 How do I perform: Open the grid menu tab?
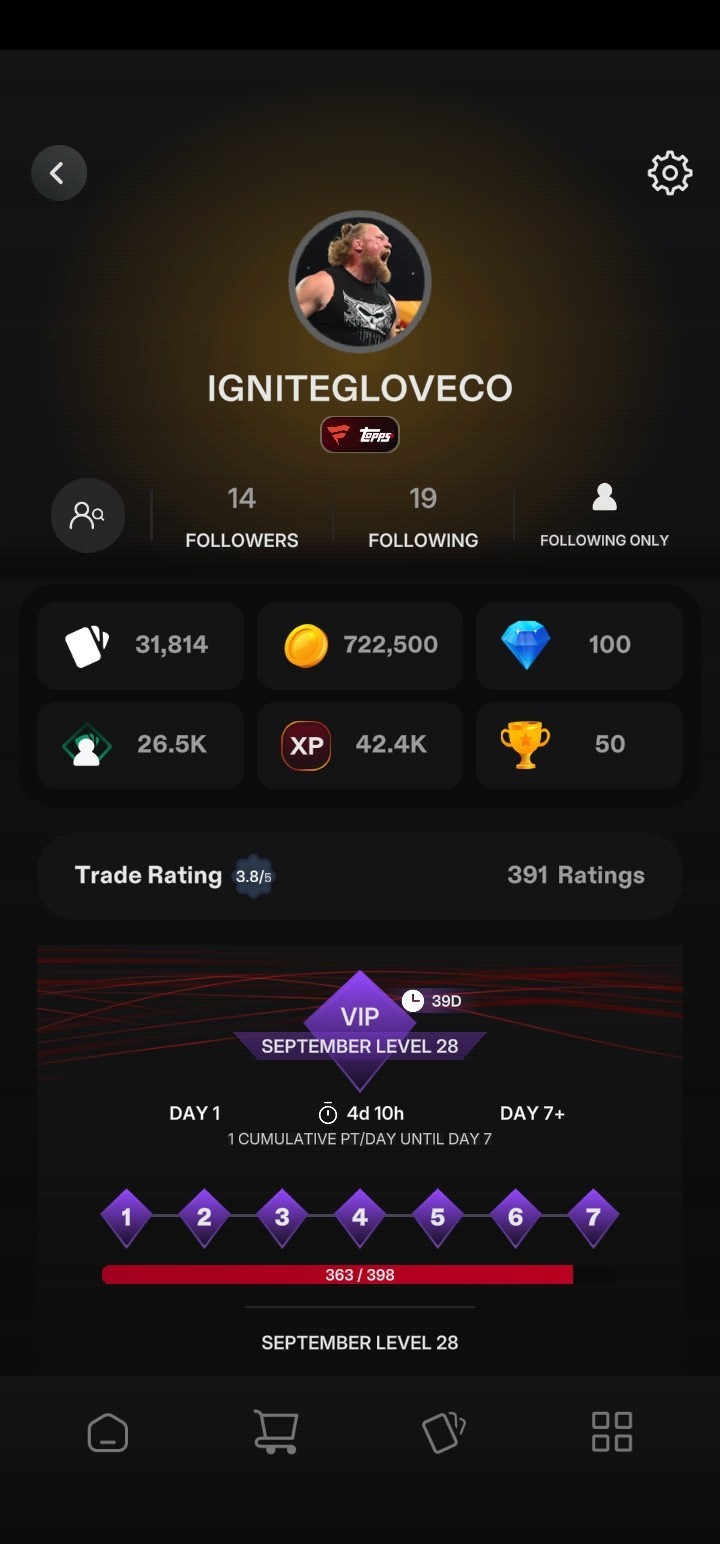coord(611,1432)
